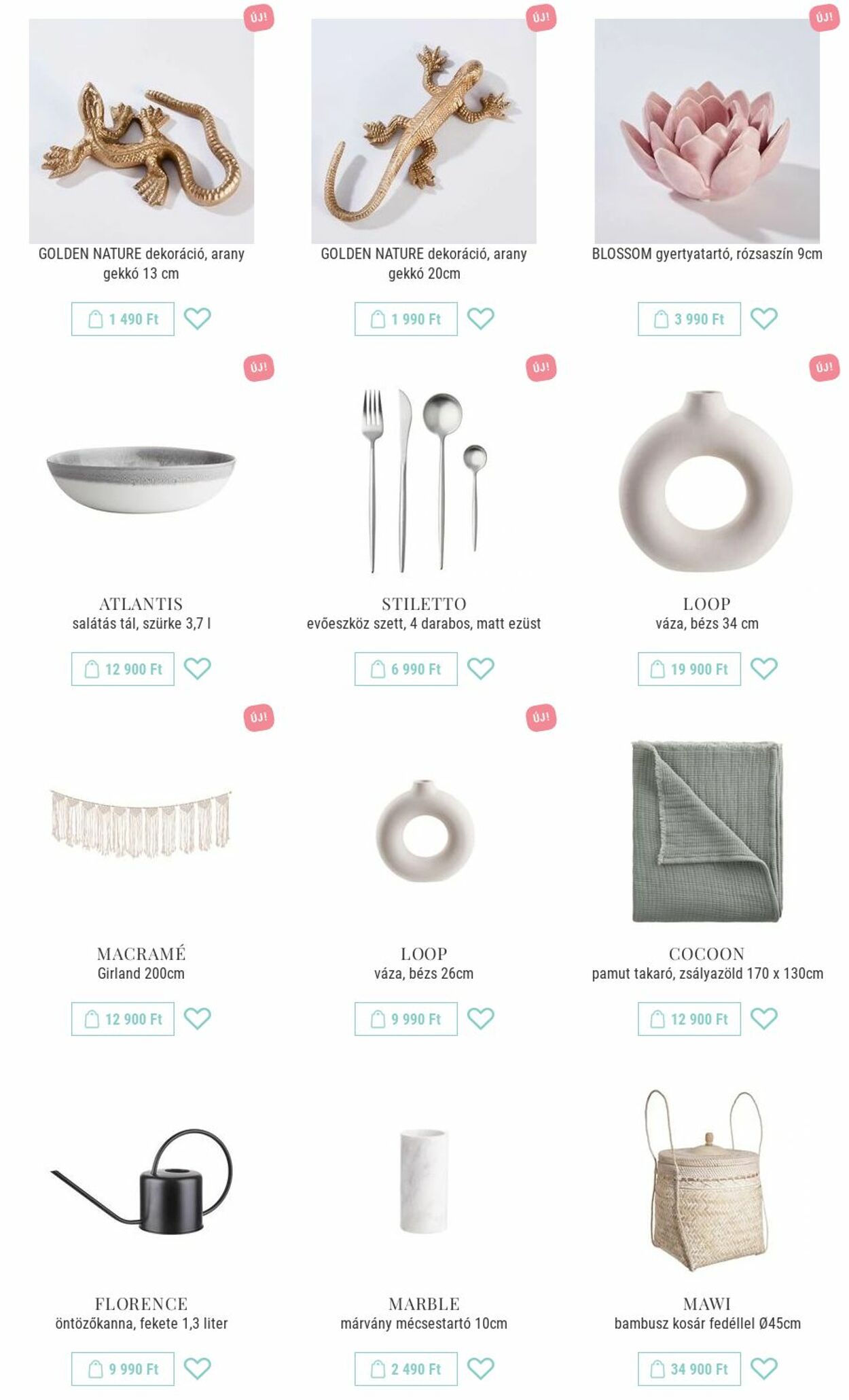Open FLORENCE watering can image

(141, 1181)
